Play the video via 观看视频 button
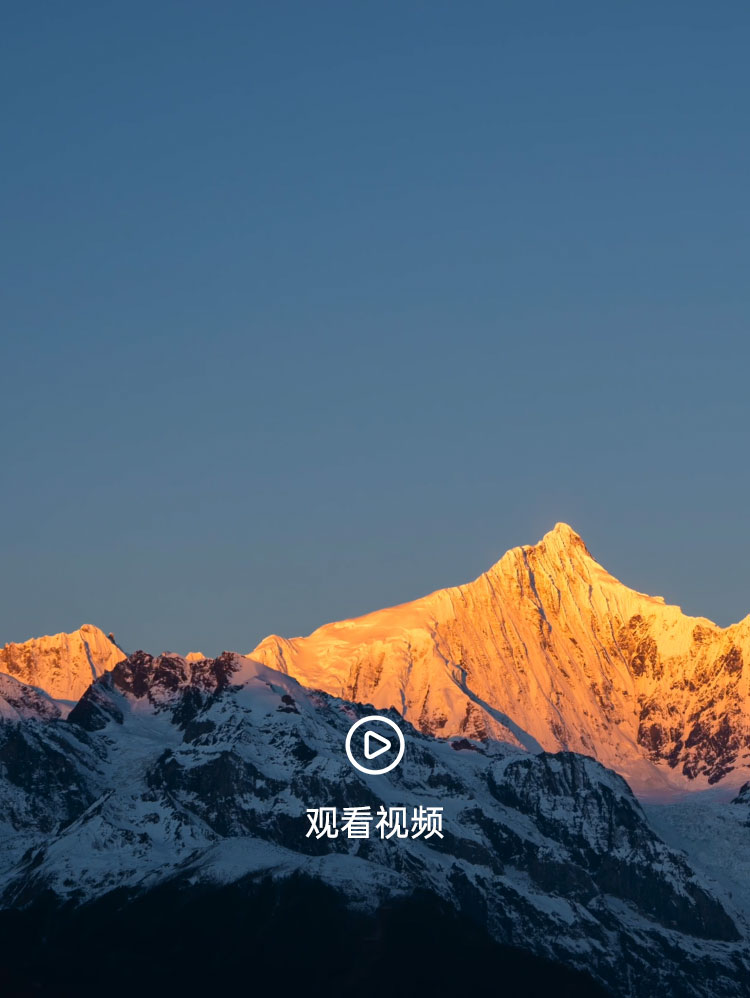Image resolution: width=750 pixels, height=998 pixels. 375,745
